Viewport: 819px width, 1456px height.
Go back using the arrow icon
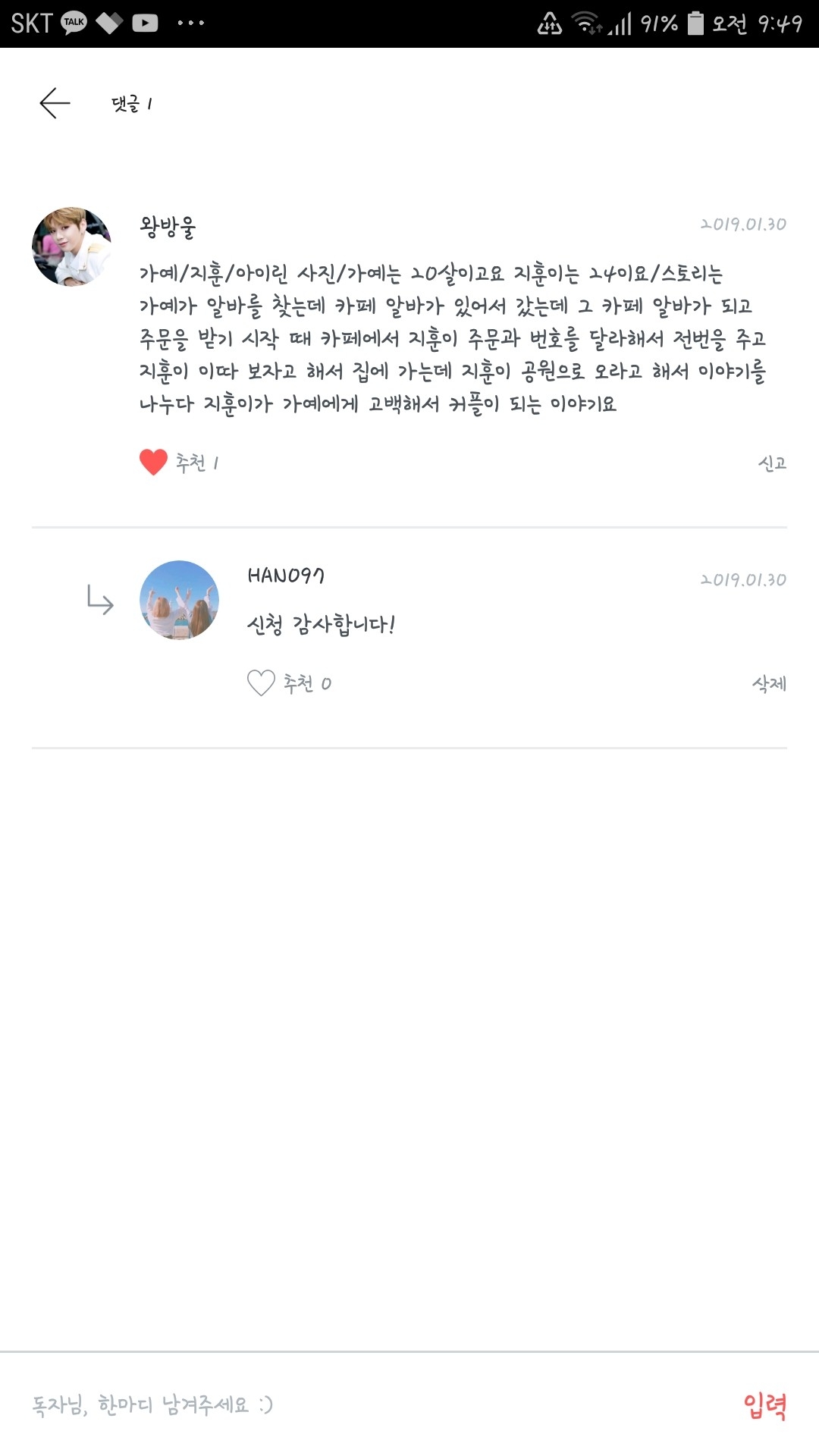click(x=55, y=103)
